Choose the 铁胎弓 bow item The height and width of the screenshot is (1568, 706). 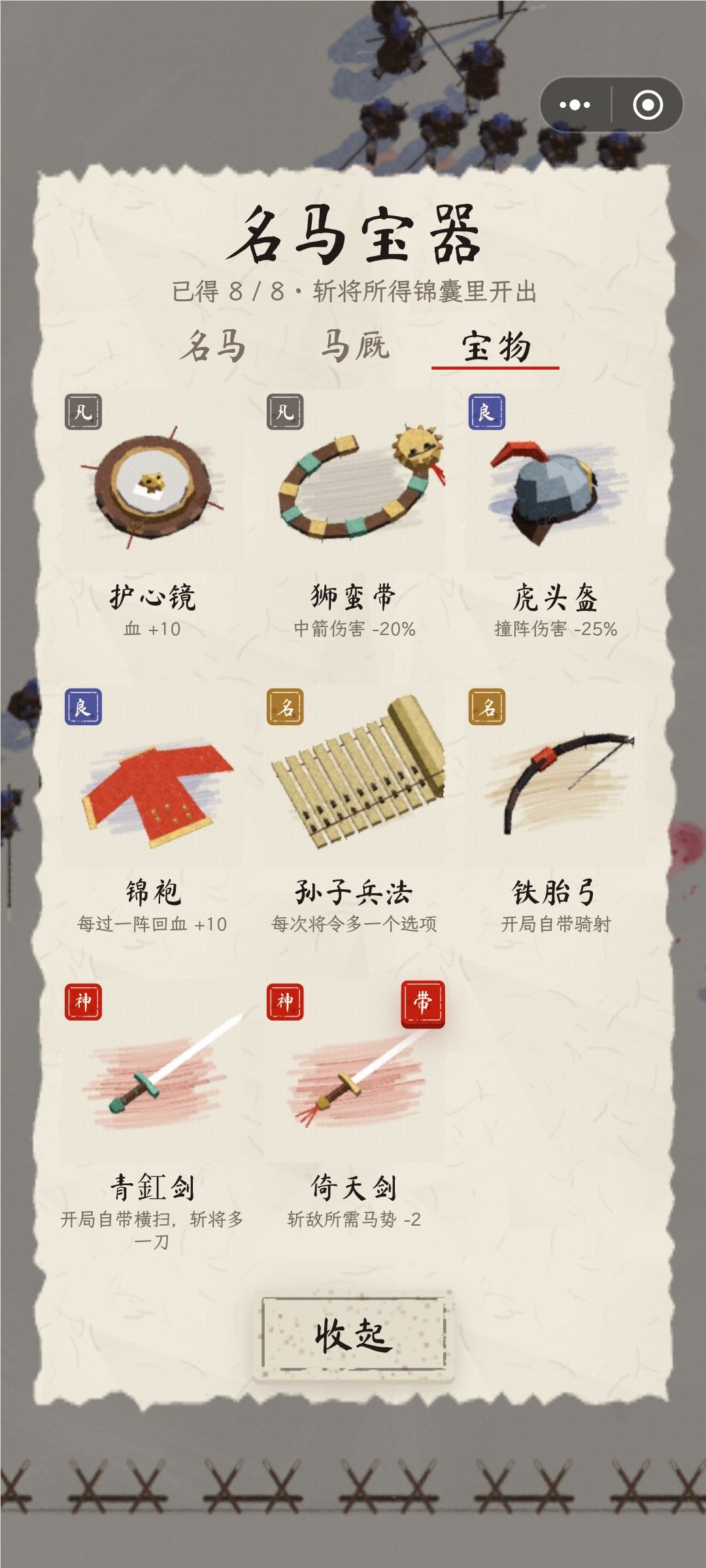point(556,810)
